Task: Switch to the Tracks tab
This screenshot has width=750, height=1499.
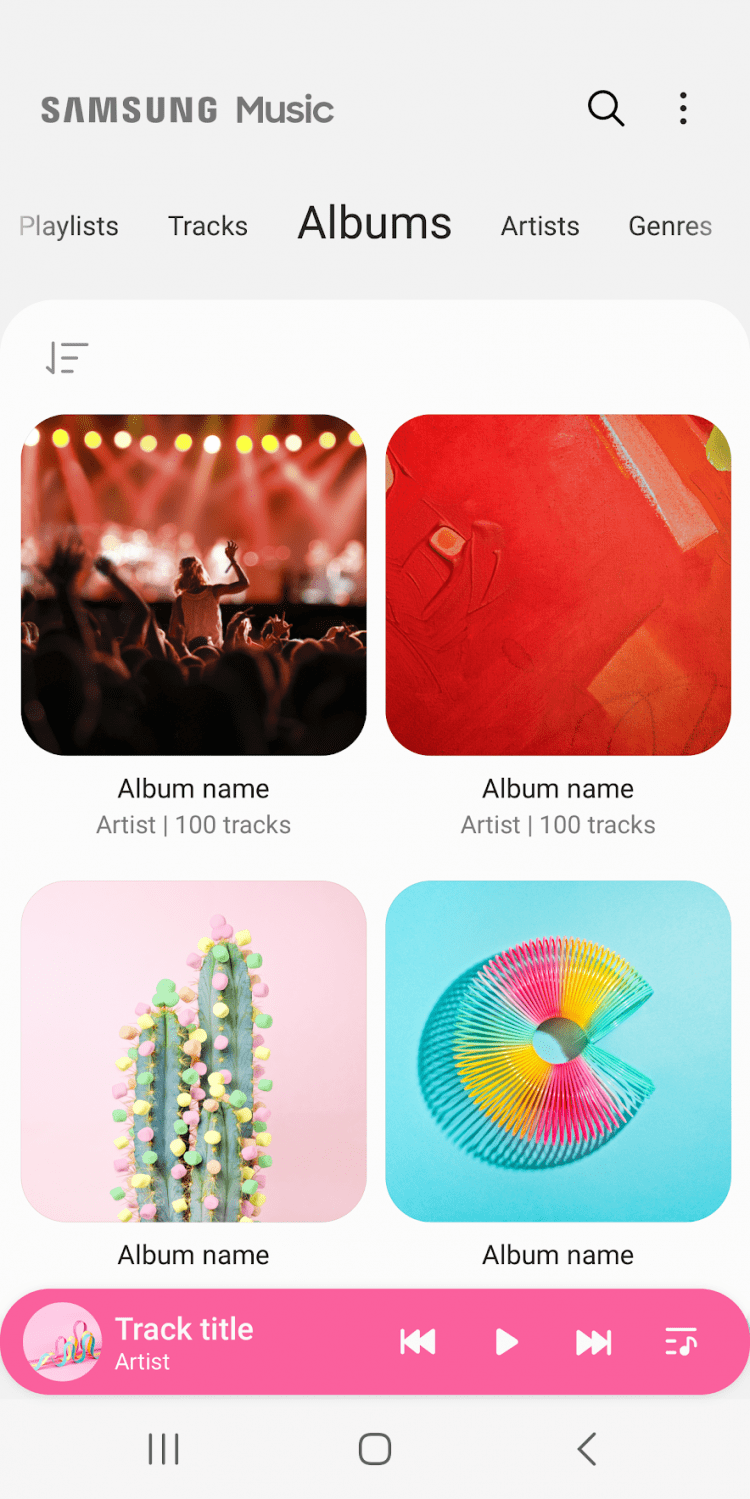Action: click(x=207, y=226)
